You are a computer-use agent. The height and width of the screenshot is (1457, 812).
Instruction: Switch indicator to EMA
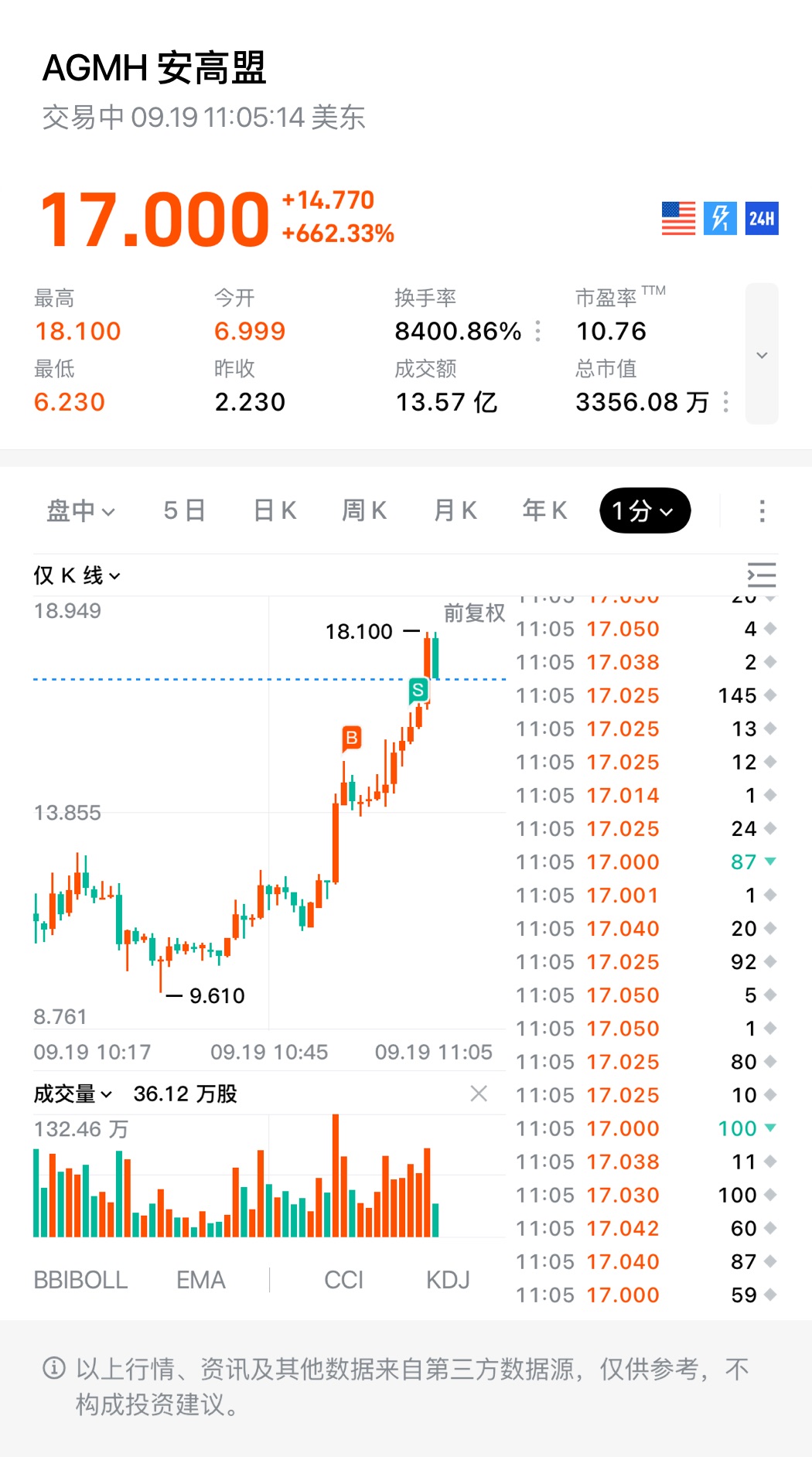(x=200, y=1280)
